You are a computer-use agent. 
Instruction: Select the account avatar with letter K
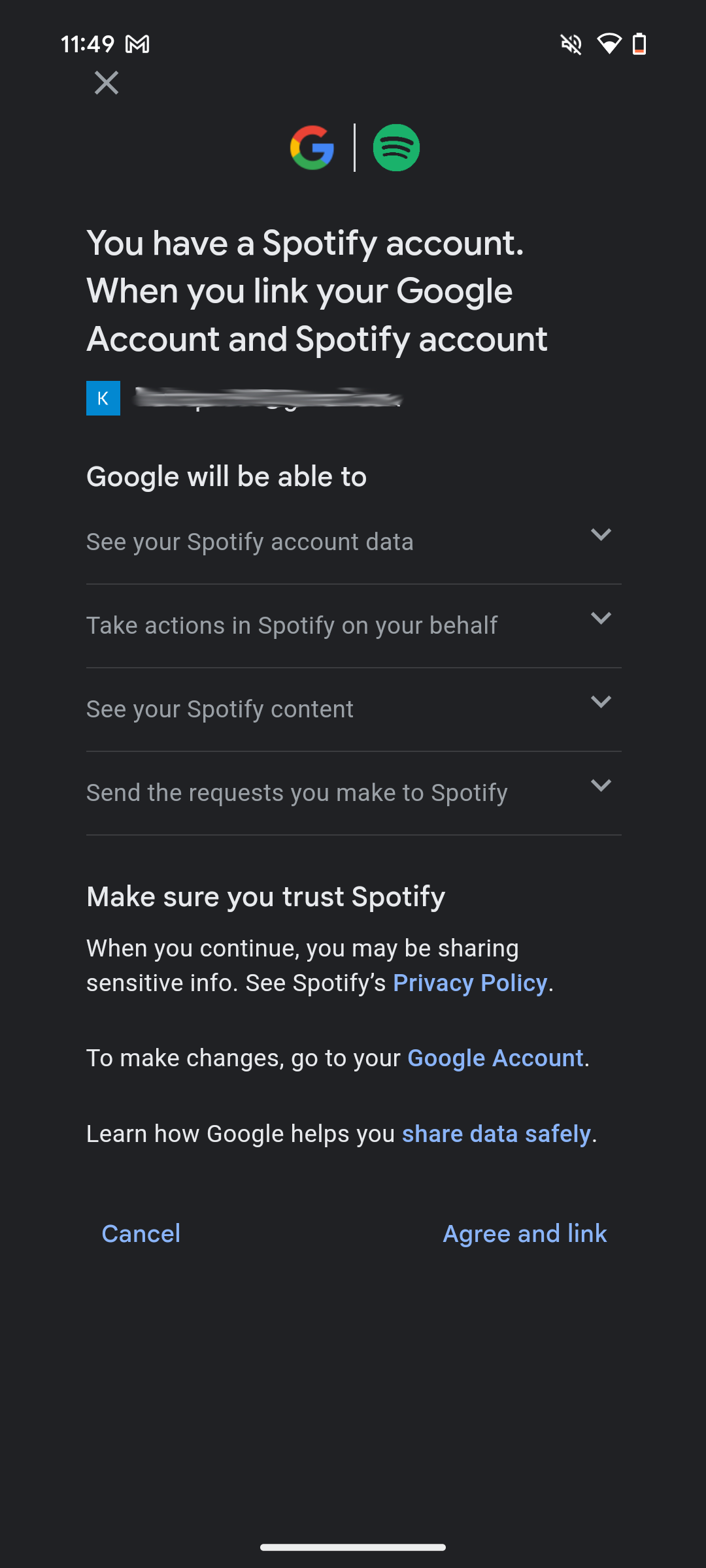[103, 398]
